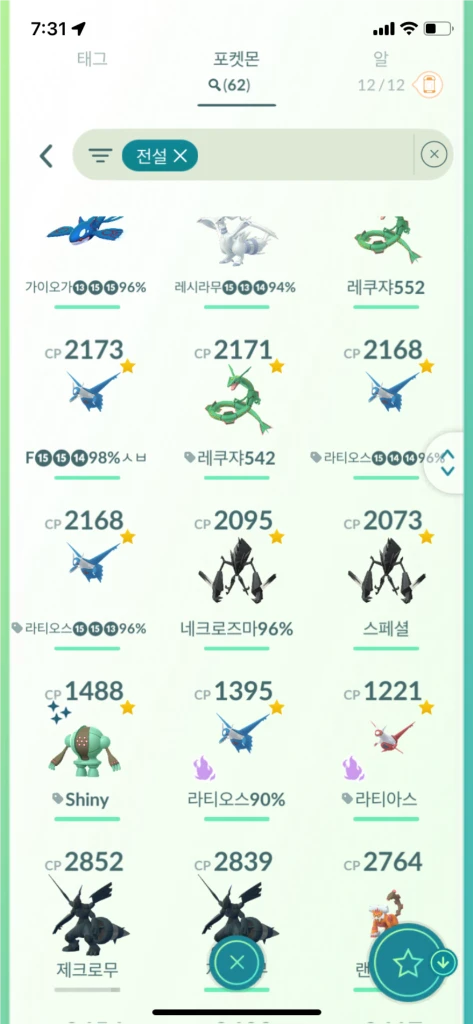The width and height of the screenshot is (473, 1024).
Task: Select the CP 2173 Latios
Action: point(87,408)
